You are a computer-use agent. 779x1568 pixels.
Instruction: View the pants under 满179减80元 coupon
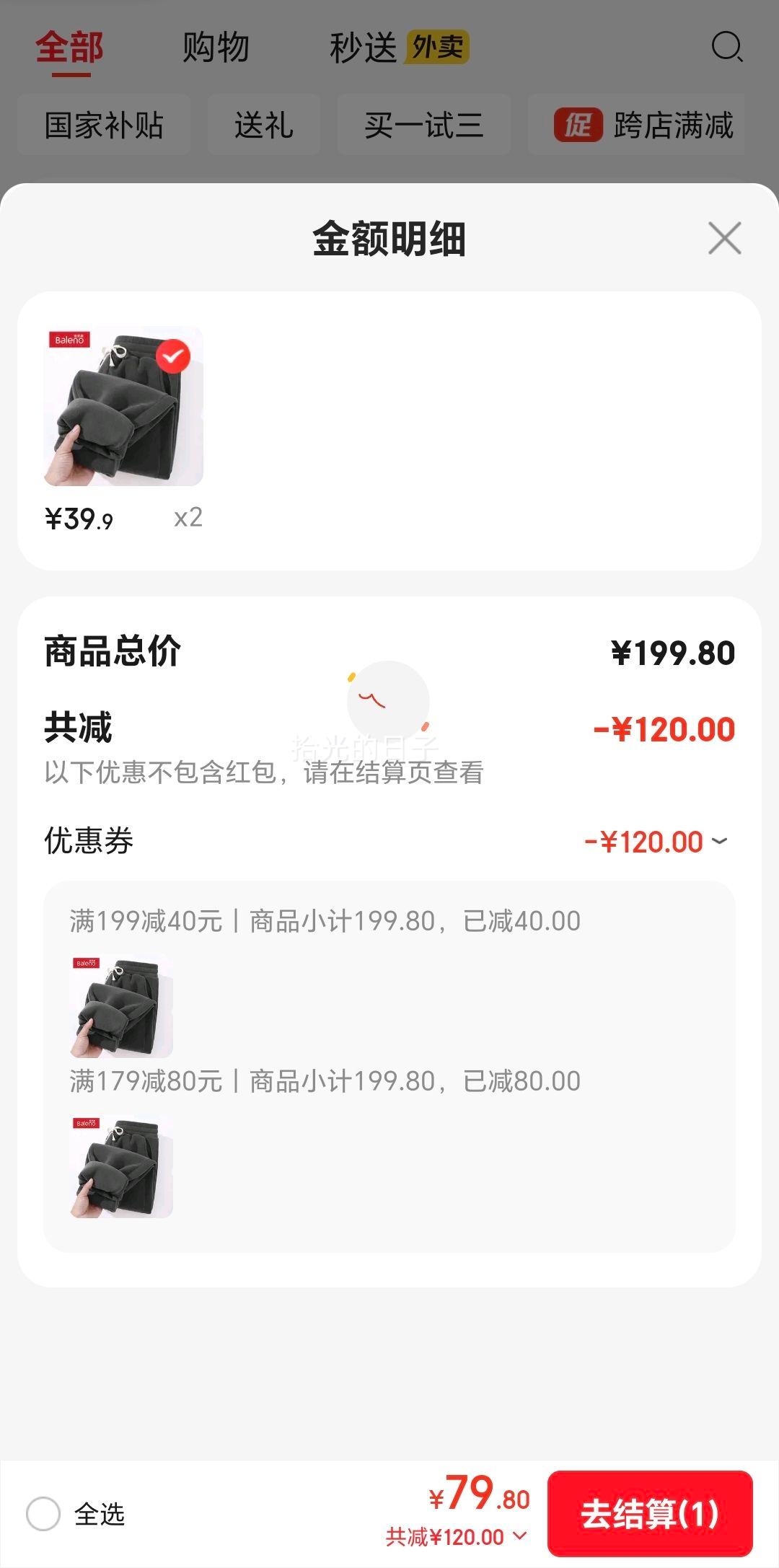(121, 1166)
